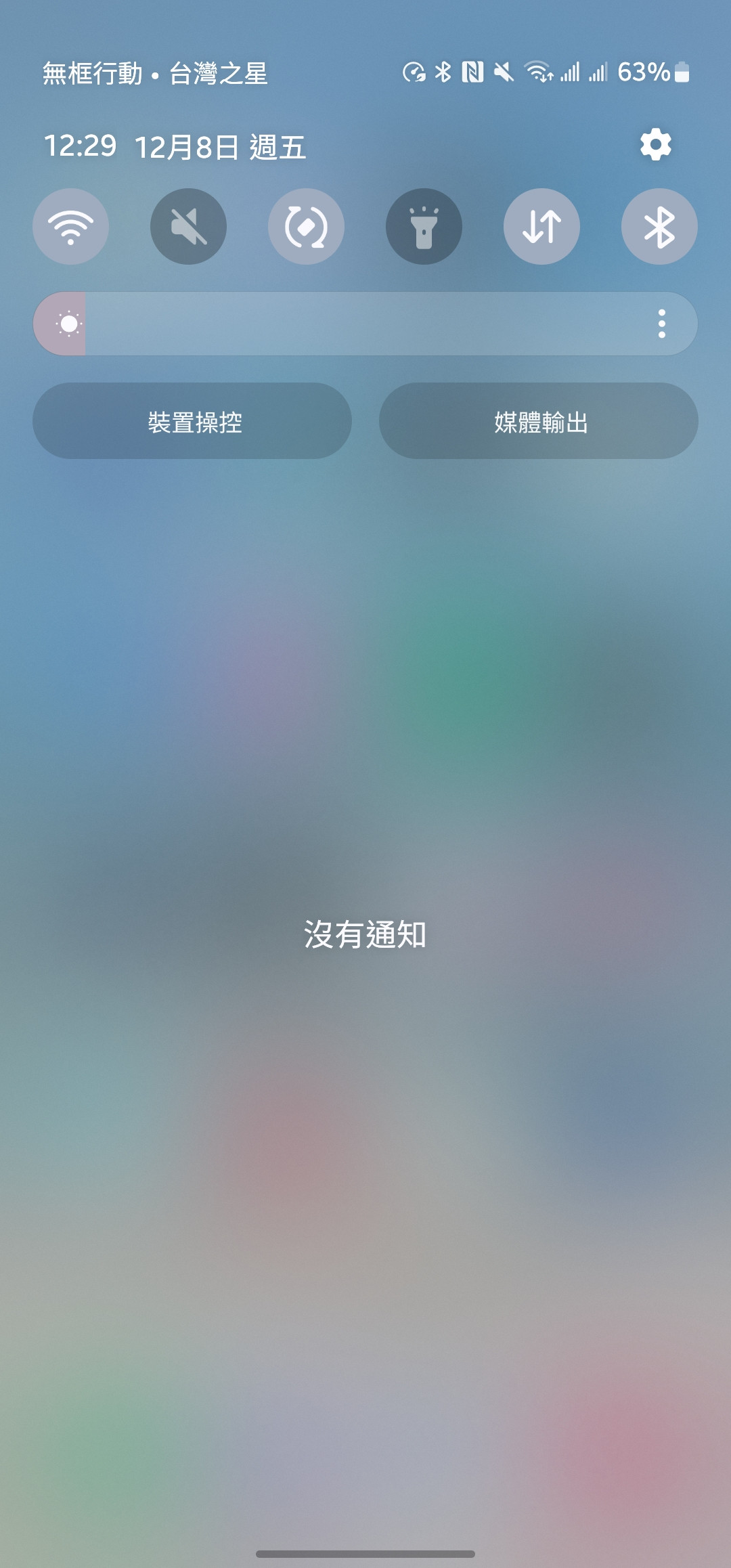
Task: Toggle the Bluetooth quick setting
Action: click(660, 226)
